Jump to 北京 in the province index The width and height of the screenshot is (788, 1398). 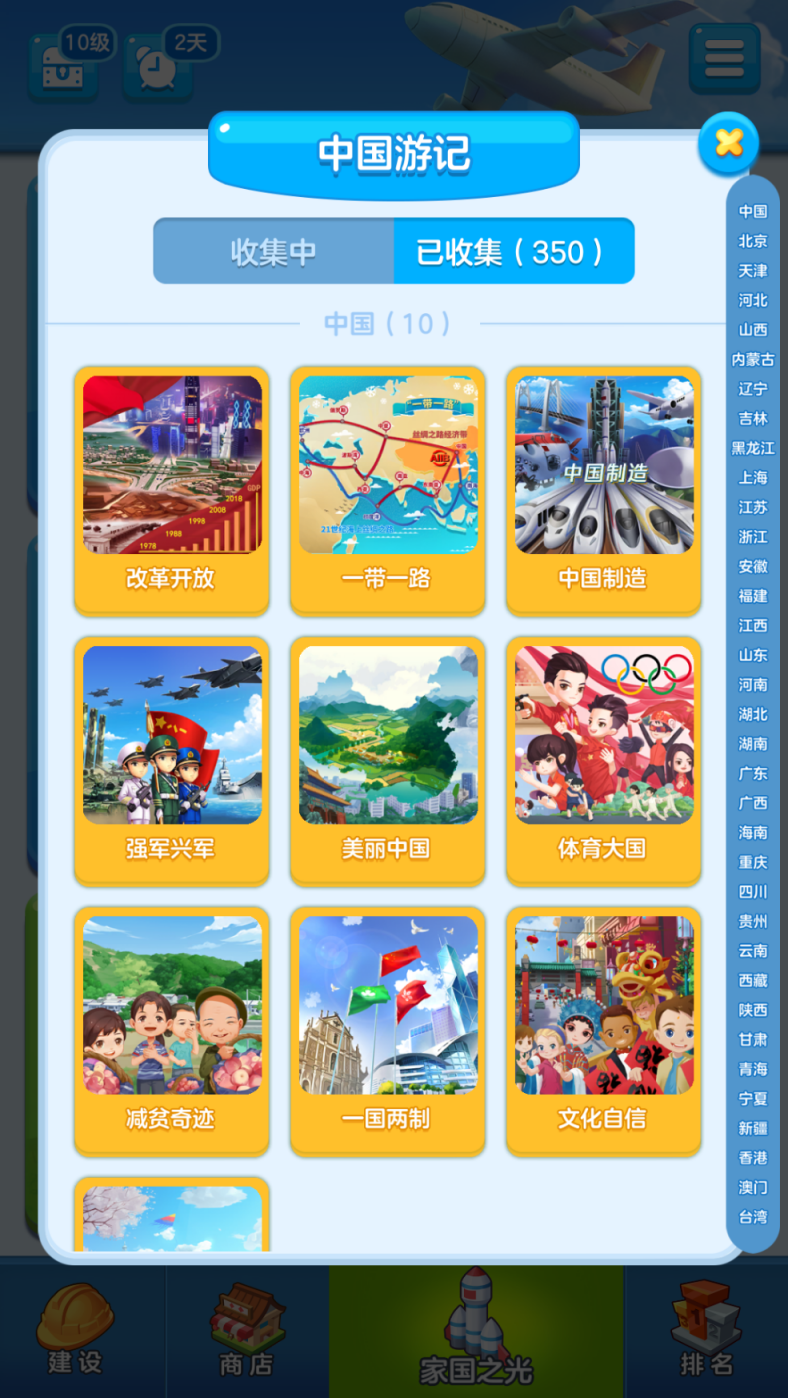753,241
